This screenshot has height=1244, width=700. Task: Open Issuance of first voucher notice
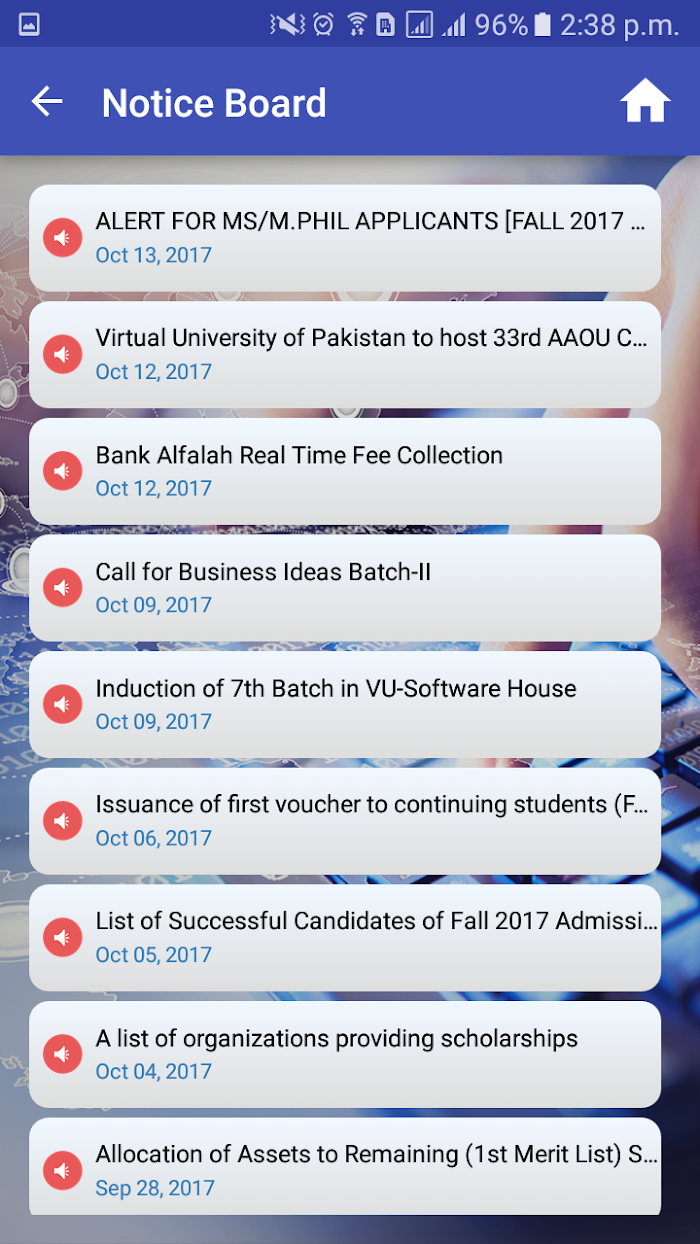point(345,821)
